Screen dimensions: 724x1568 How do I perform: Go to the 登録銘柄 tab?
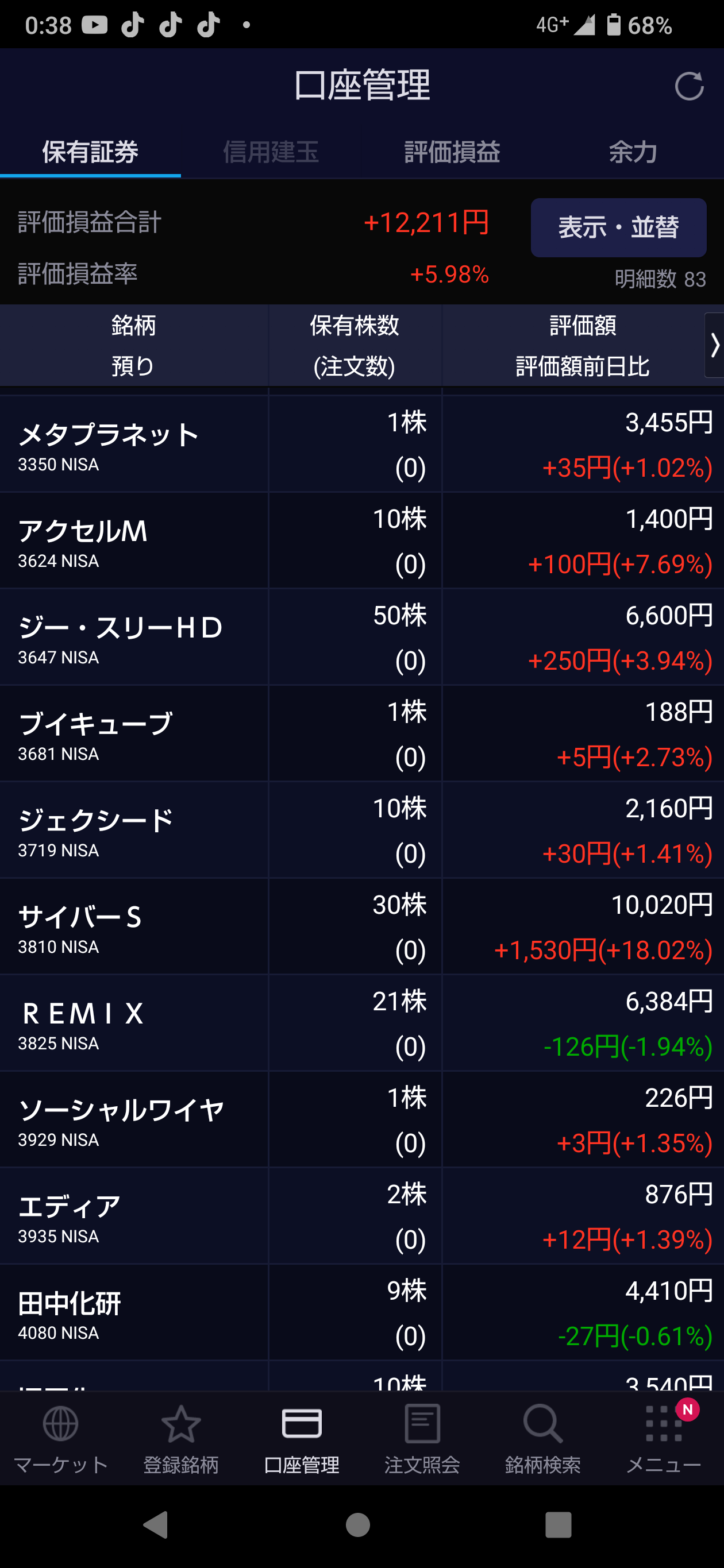point(181,1439)
